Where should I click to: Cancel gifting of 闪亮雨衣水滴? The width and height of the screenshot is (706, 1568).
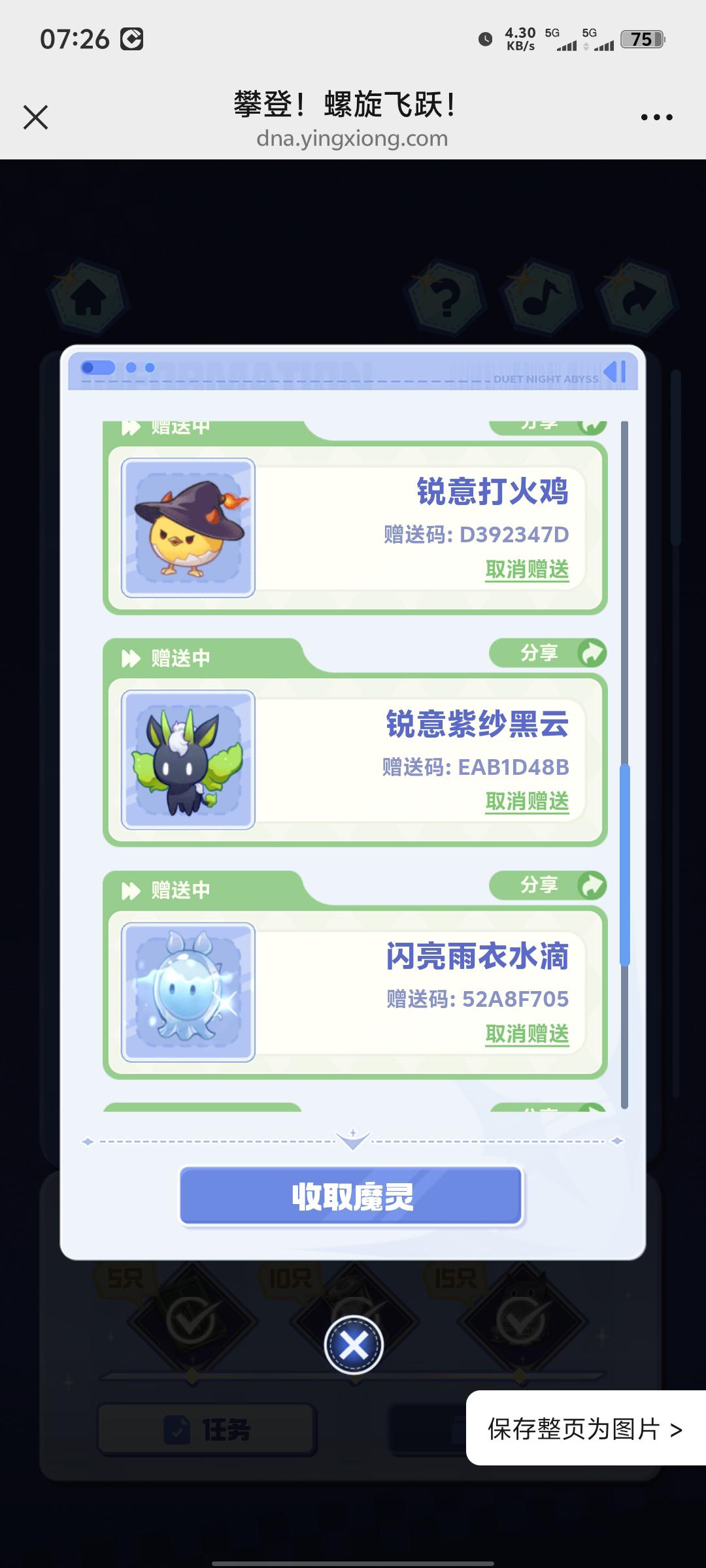pyautogui.click(x=527, y=1034)
